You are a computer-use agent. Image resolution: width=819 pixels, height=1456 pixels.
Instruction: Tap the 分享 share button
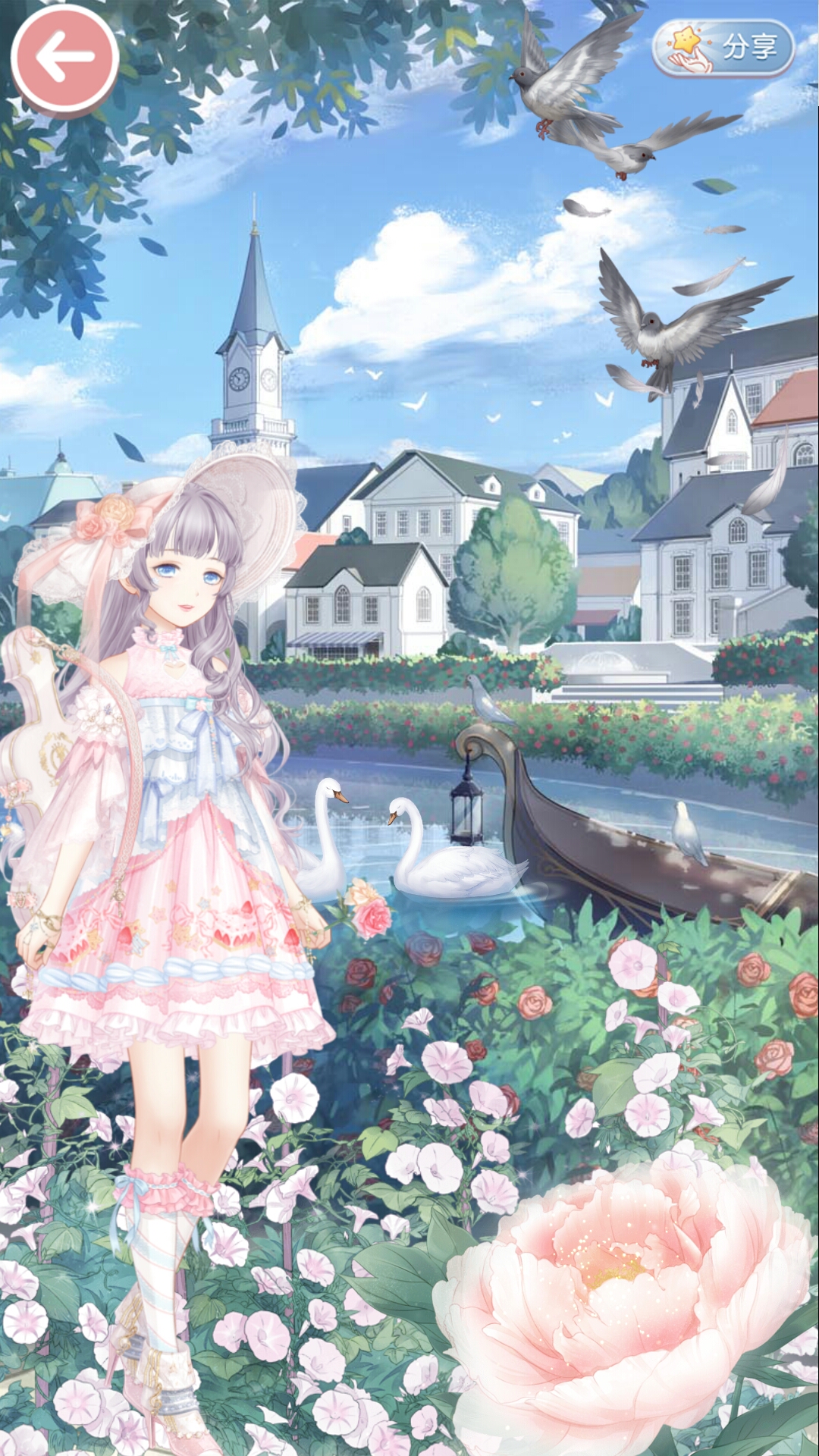(723, 49)
